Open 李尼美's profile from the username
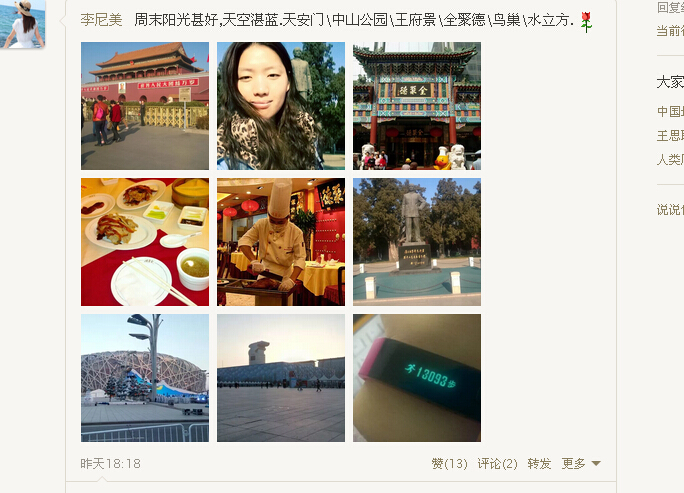 pyautogui.click(x=101, y=20)
